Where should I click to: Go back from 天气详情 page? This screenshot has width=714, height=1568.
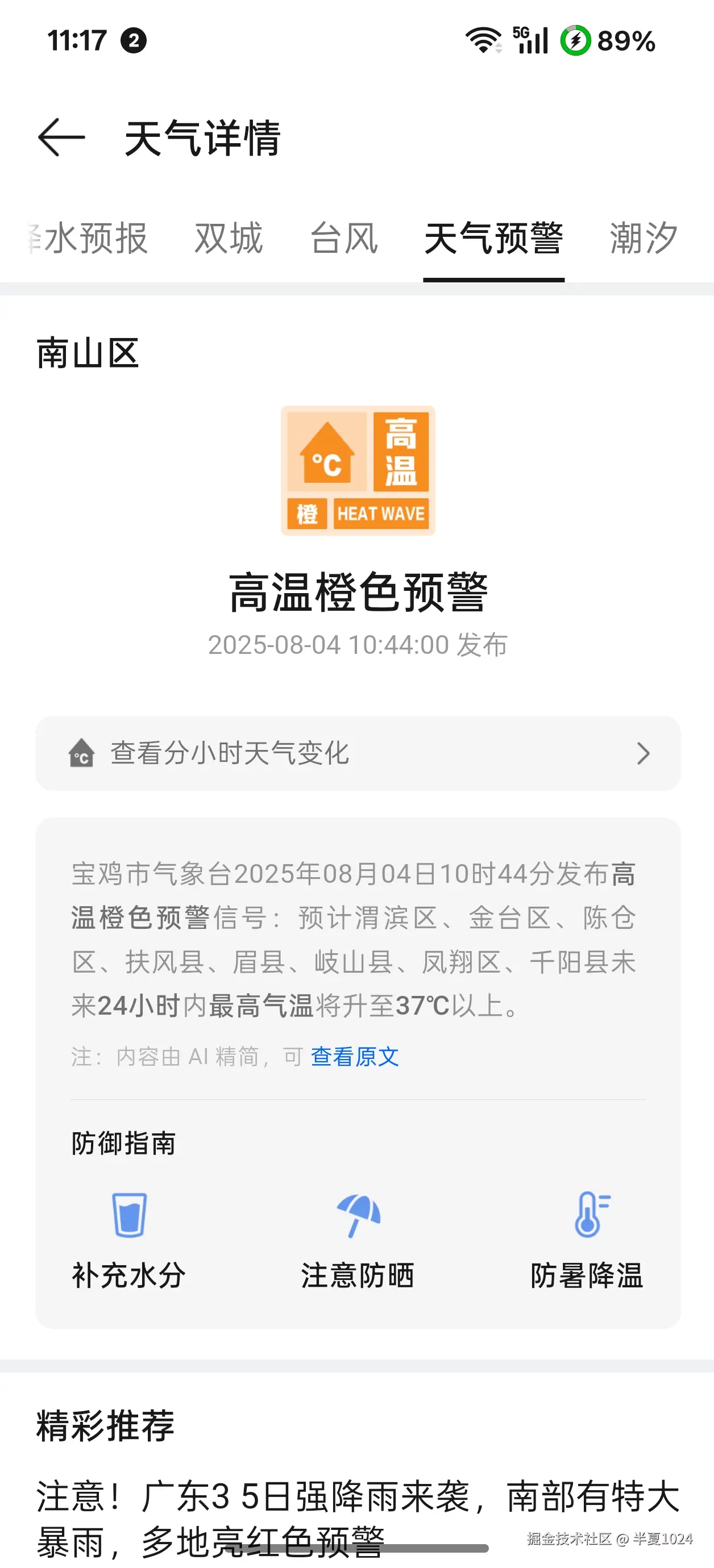61,137
